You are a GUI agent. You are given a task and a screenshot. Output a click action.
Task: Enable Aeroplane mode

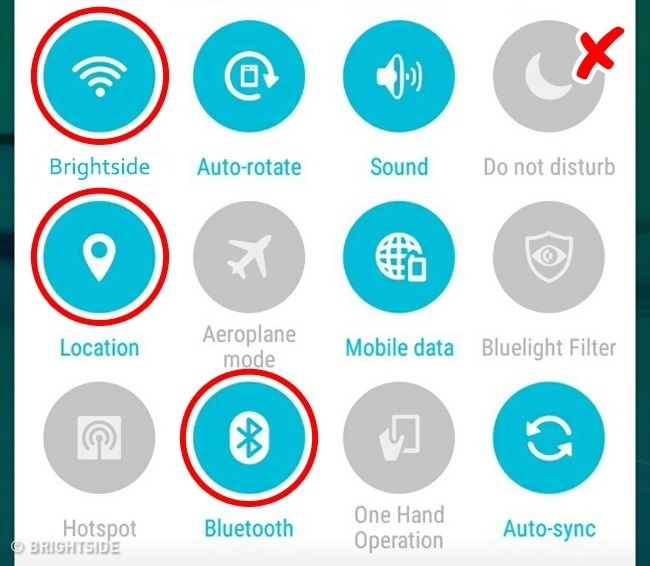(x=249, y=257)
